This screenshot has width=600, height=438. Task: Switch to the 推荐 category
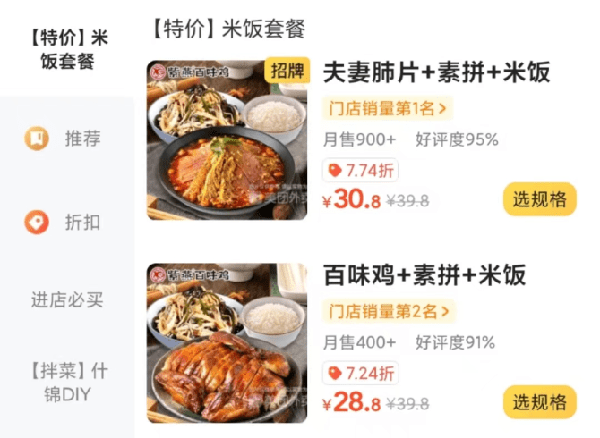point(67,138)
